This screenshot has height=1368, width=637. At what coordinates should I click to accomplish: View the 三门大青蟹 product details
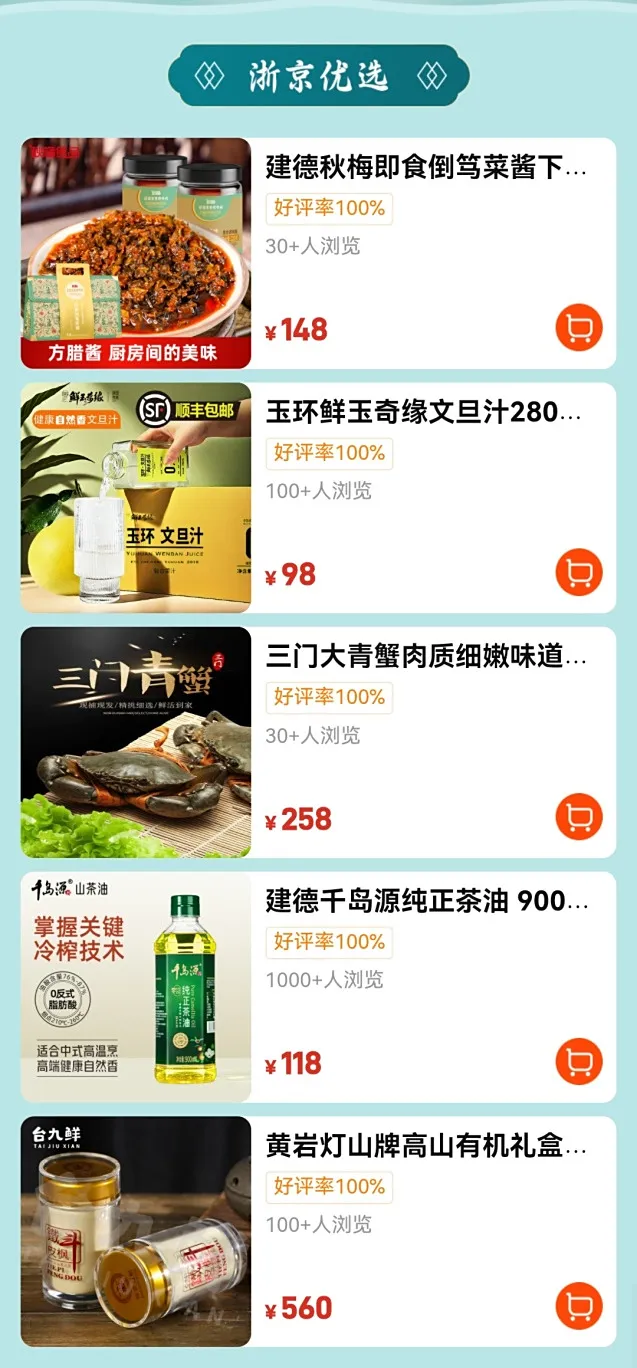pyautogui.click(x=426, y=657)
